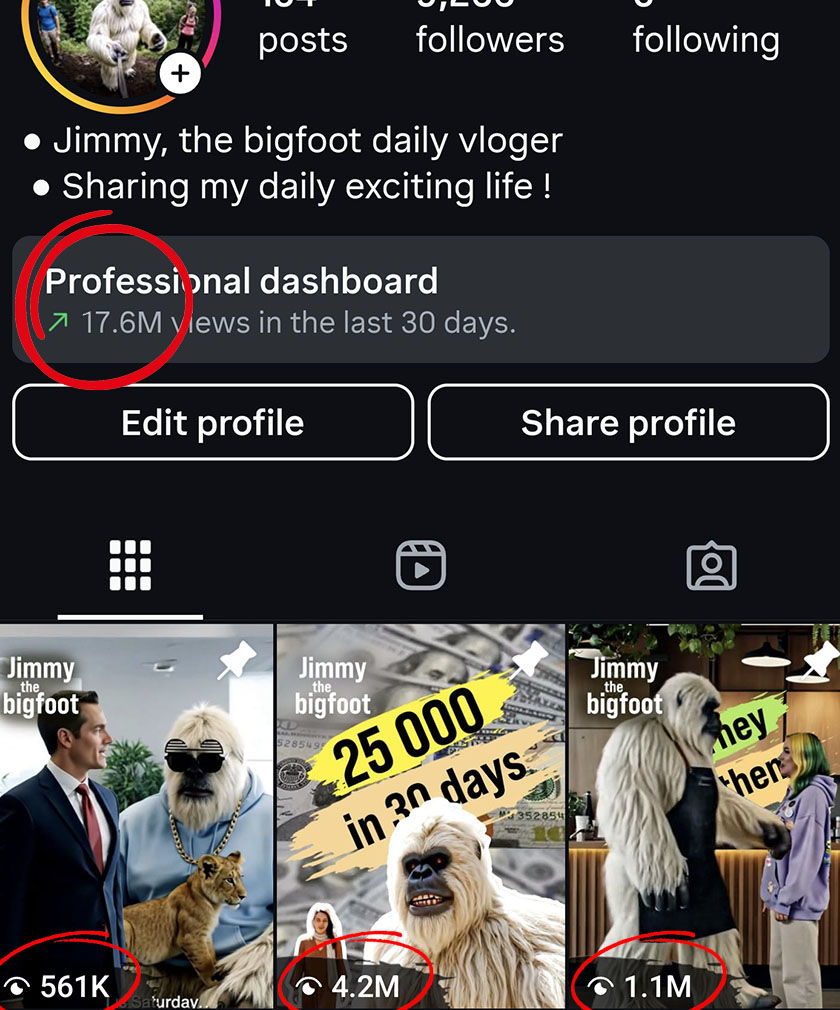Tap Edit profile
Viewport: 840px width, 1010px height.
(x=212, y=422)
